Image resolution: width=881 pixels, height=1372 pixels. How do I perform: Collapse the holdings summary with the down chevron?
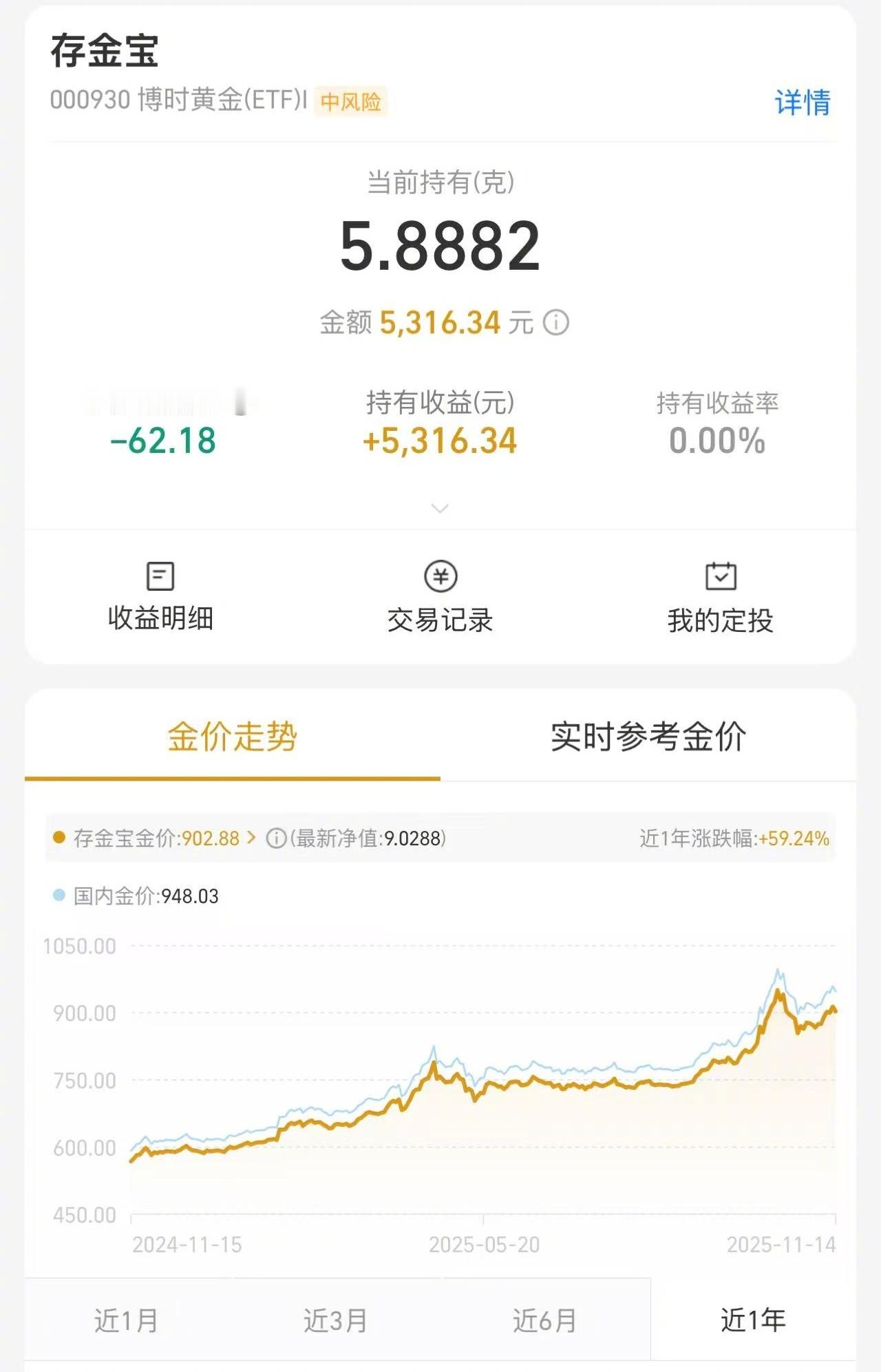click(x=438, y=507)
